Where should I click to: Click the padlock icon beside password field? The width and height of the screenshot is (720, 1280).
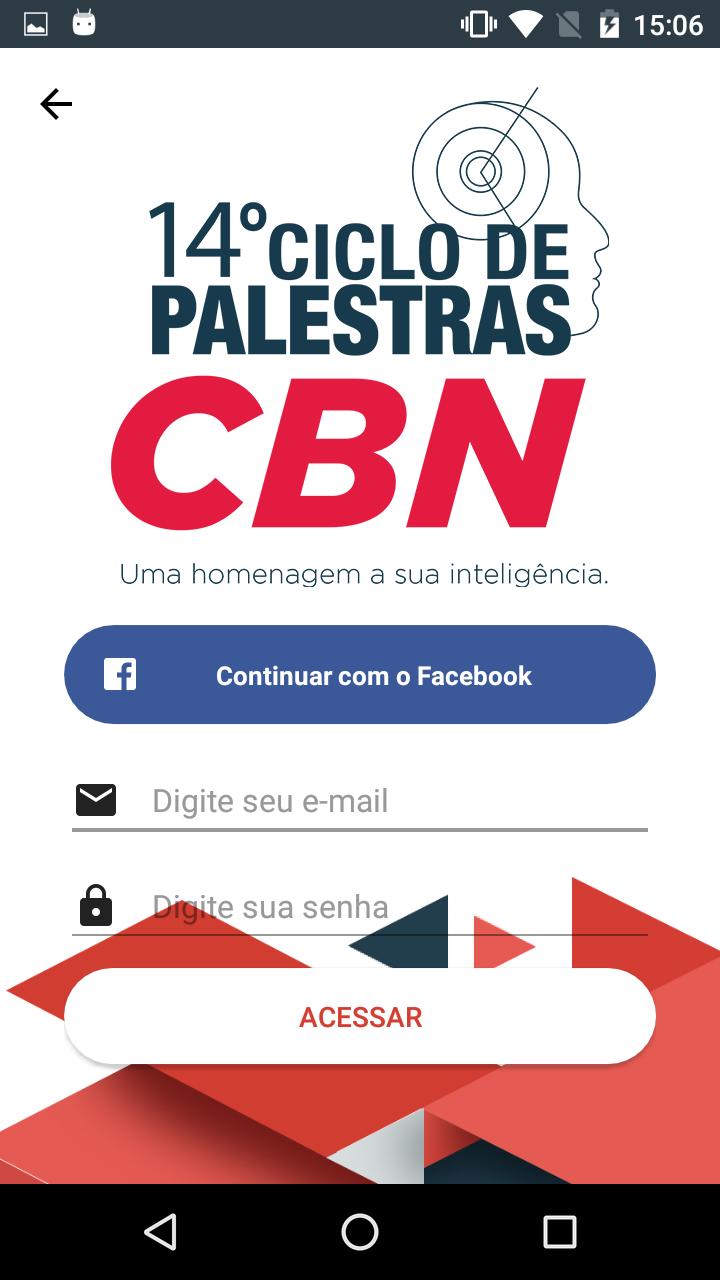pyautogui.click(x=96, y=905)
